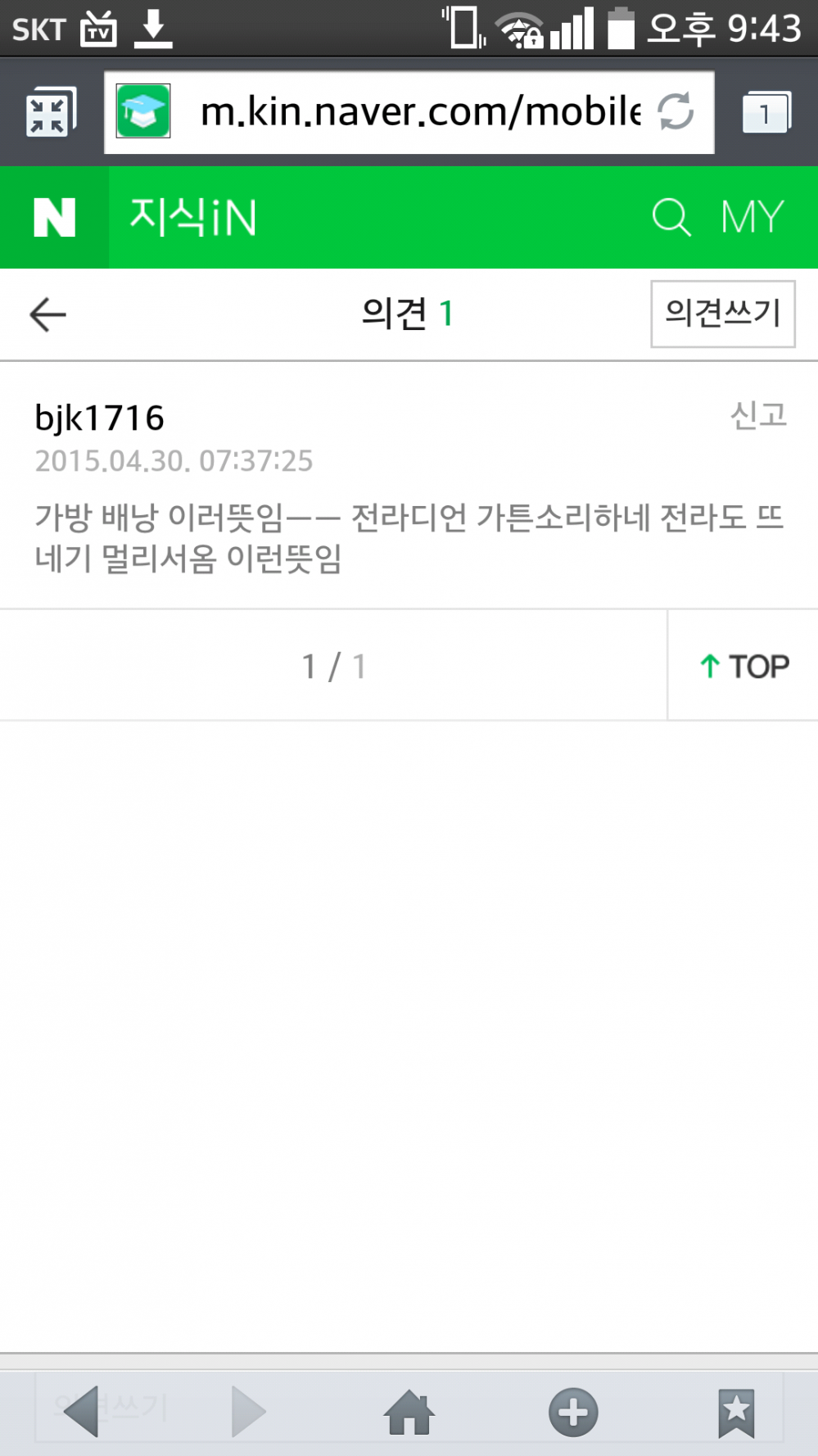Tap the m.kin.naver.com address bar
818x1456 pixels.
(x=418, y=111)
